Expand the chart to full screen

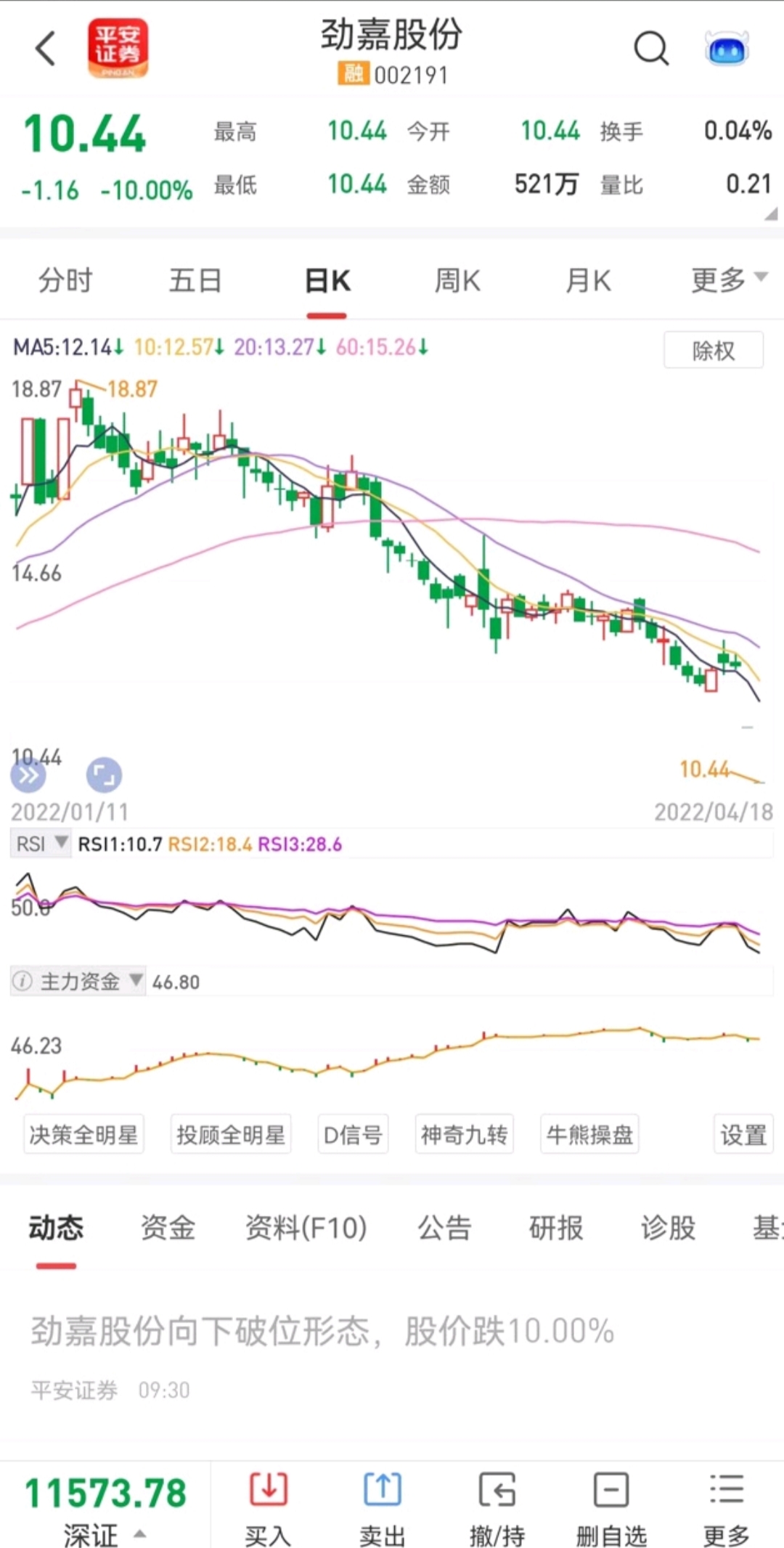click(104, 776)
